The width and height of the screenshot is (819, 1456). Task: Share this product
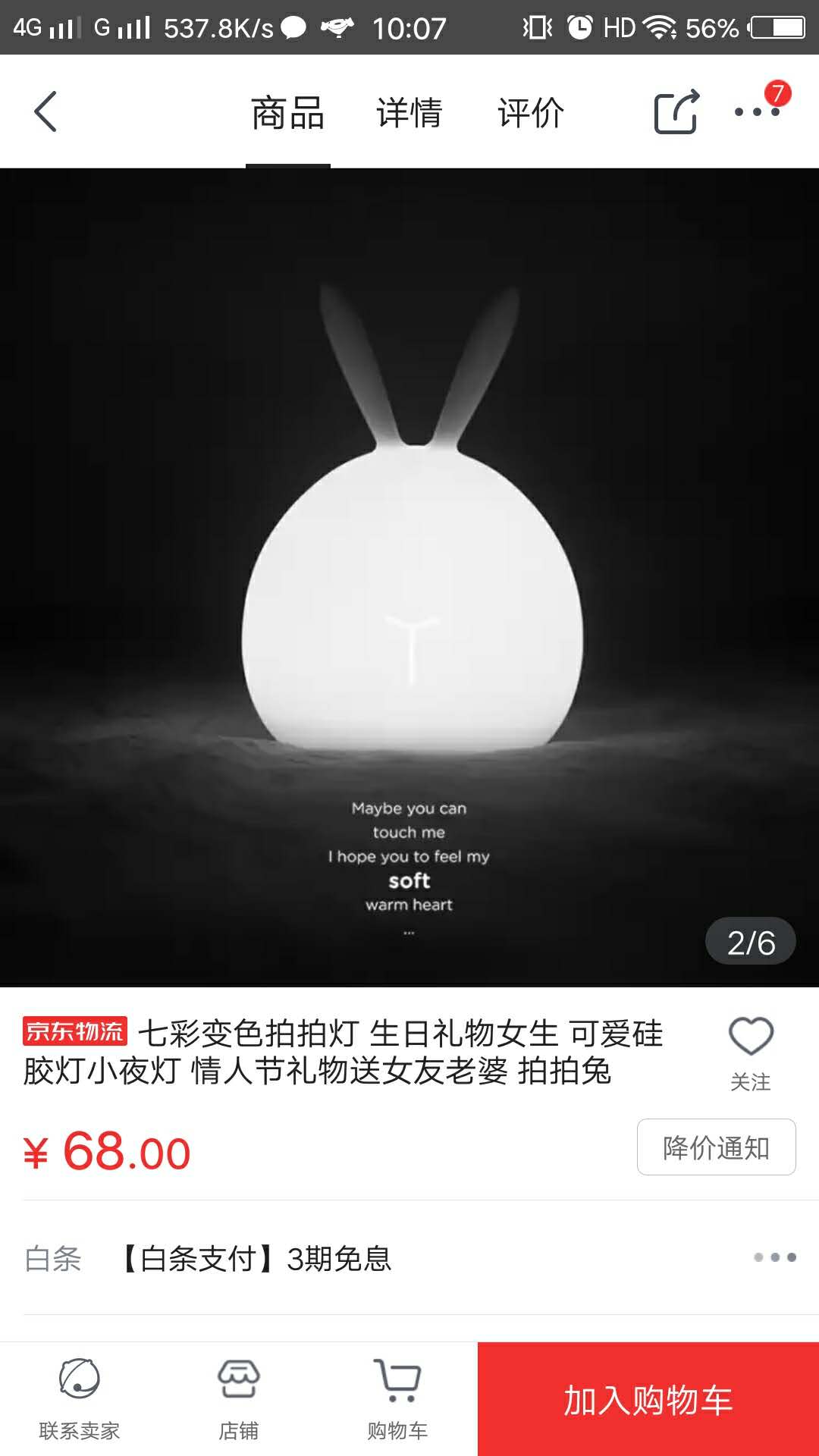[x=676, y=112]
